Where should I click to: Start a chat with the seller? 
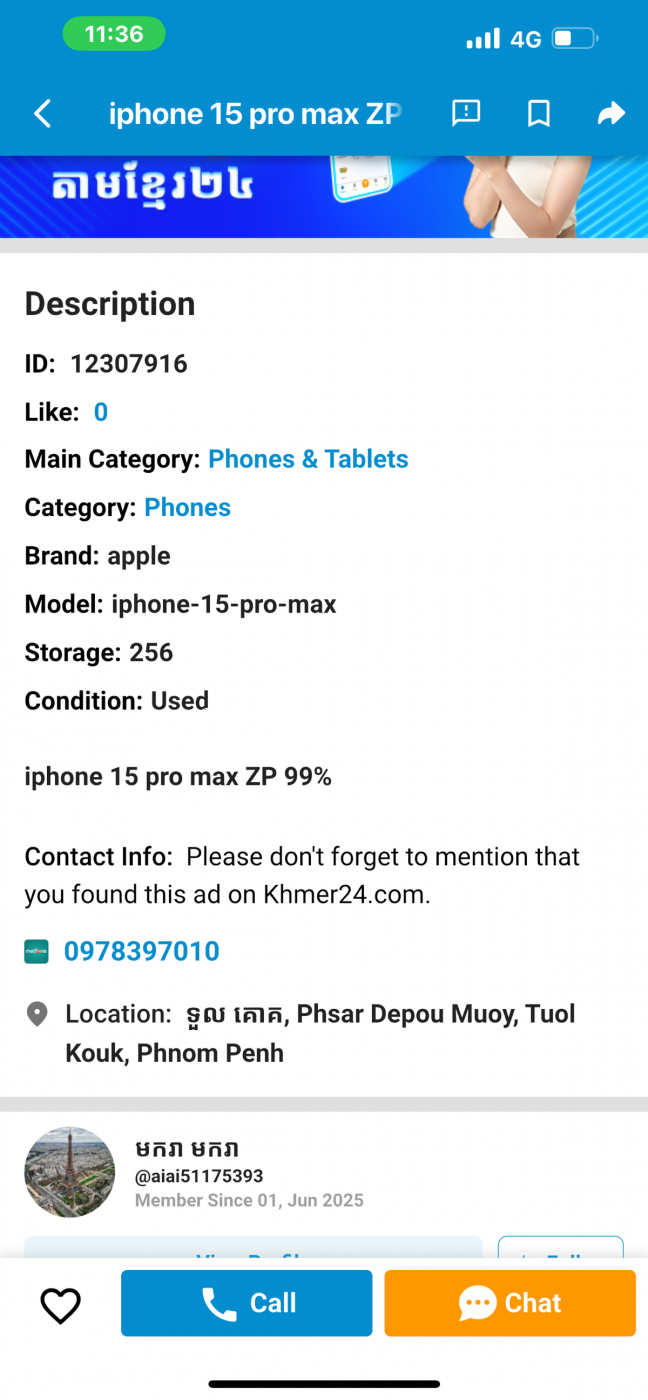coord(510,1303)
